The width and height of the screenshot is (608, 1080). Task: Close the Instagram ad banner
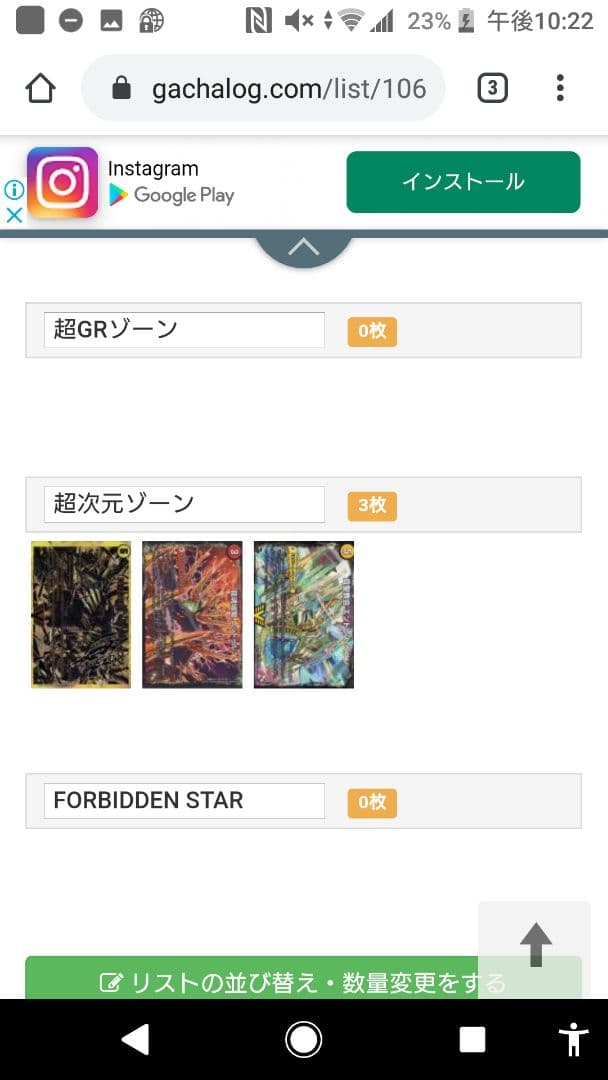point(14,214)
